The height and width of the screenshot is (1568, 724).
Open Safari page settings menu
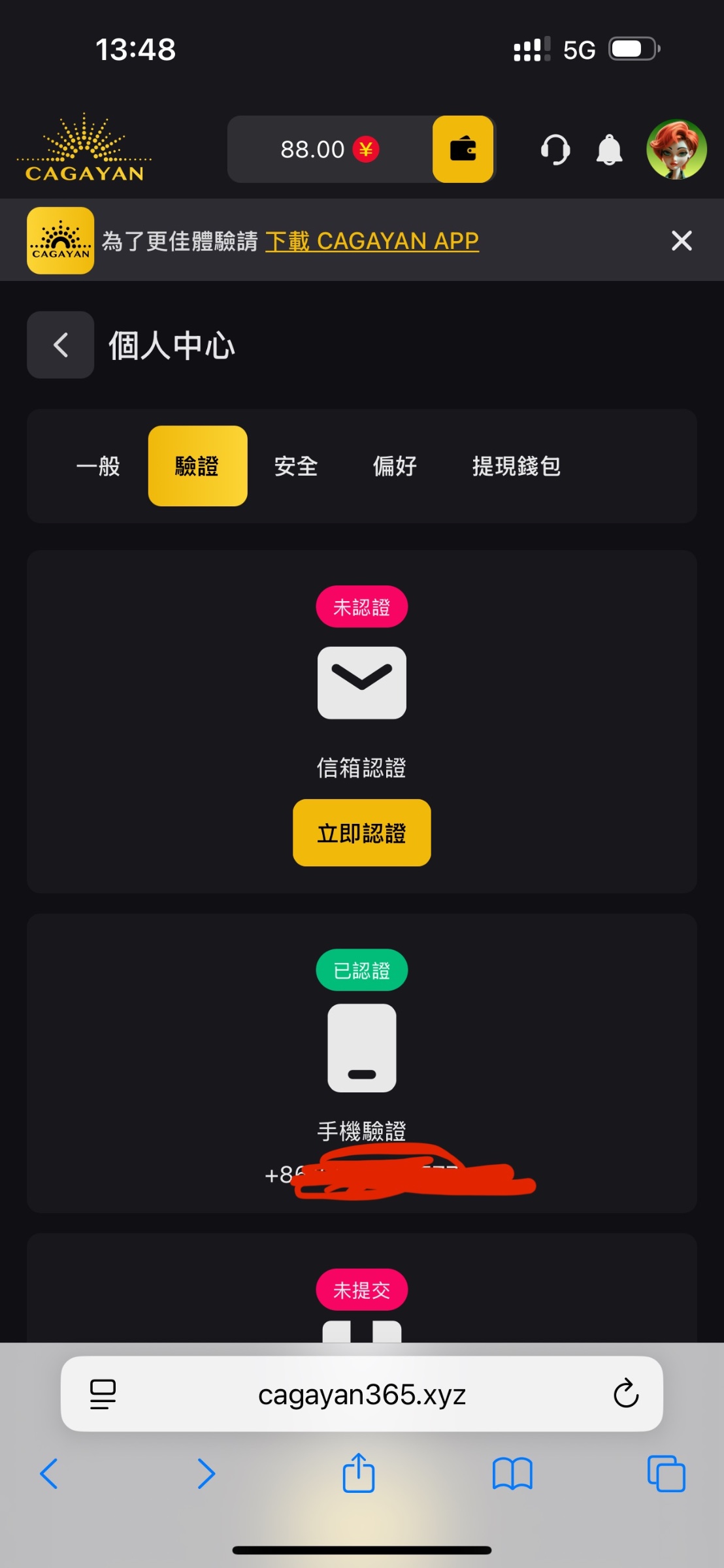[x=103, y=1394]
